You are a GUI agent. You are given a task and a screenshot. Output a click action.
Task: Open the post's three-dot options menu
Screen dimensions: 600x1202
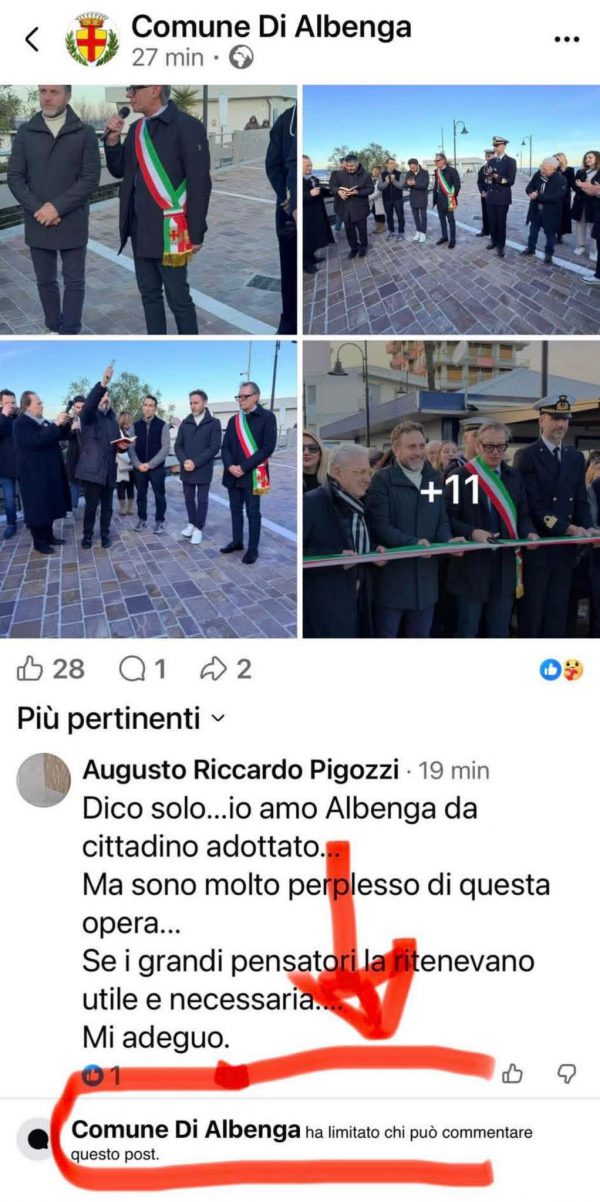[566, 40]
